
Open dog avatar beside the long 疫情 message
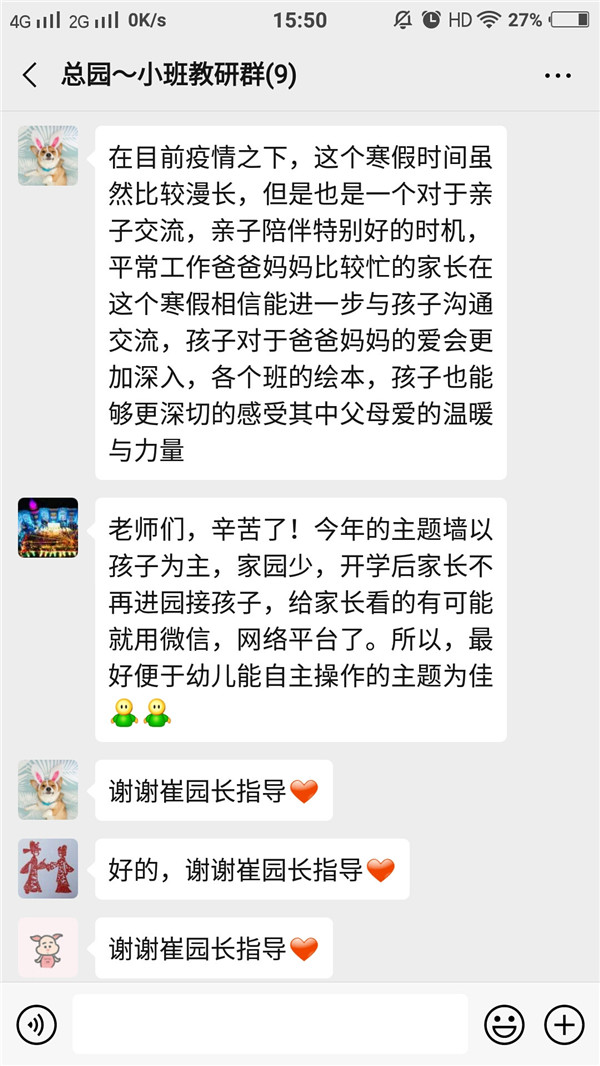pyautogui.click(x=48, y=155)
